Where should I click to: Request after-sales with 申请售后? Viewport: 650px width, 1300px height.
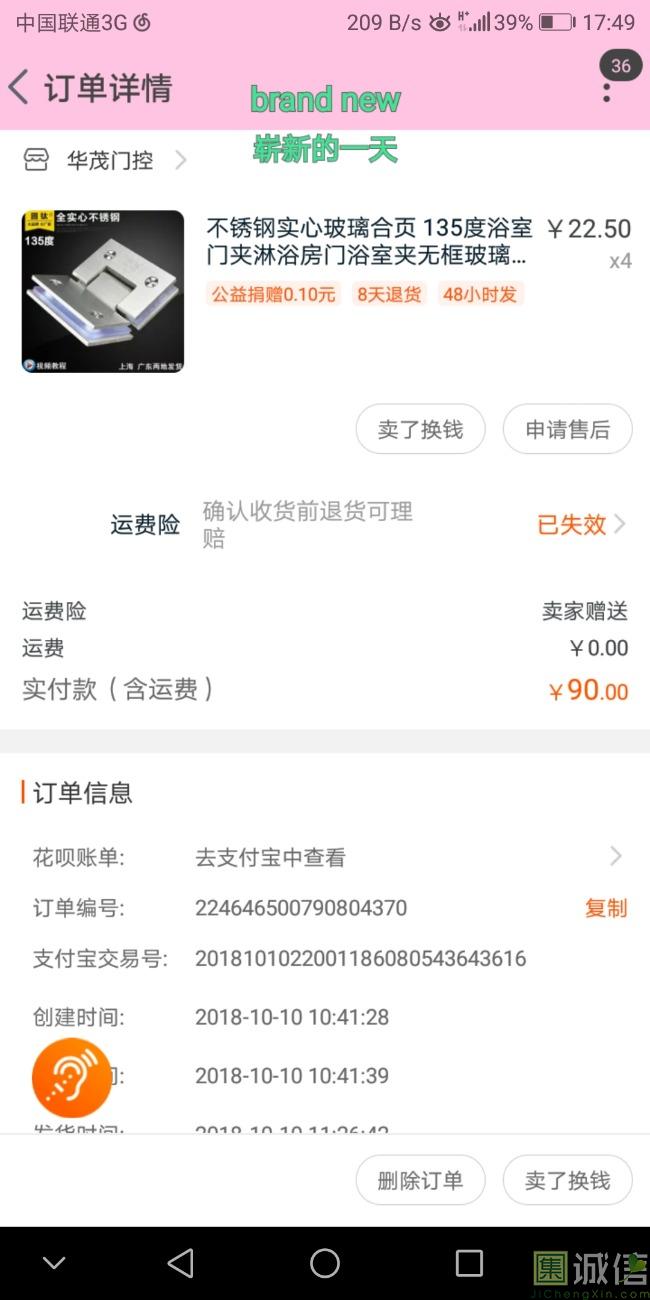tap(567, 429)
